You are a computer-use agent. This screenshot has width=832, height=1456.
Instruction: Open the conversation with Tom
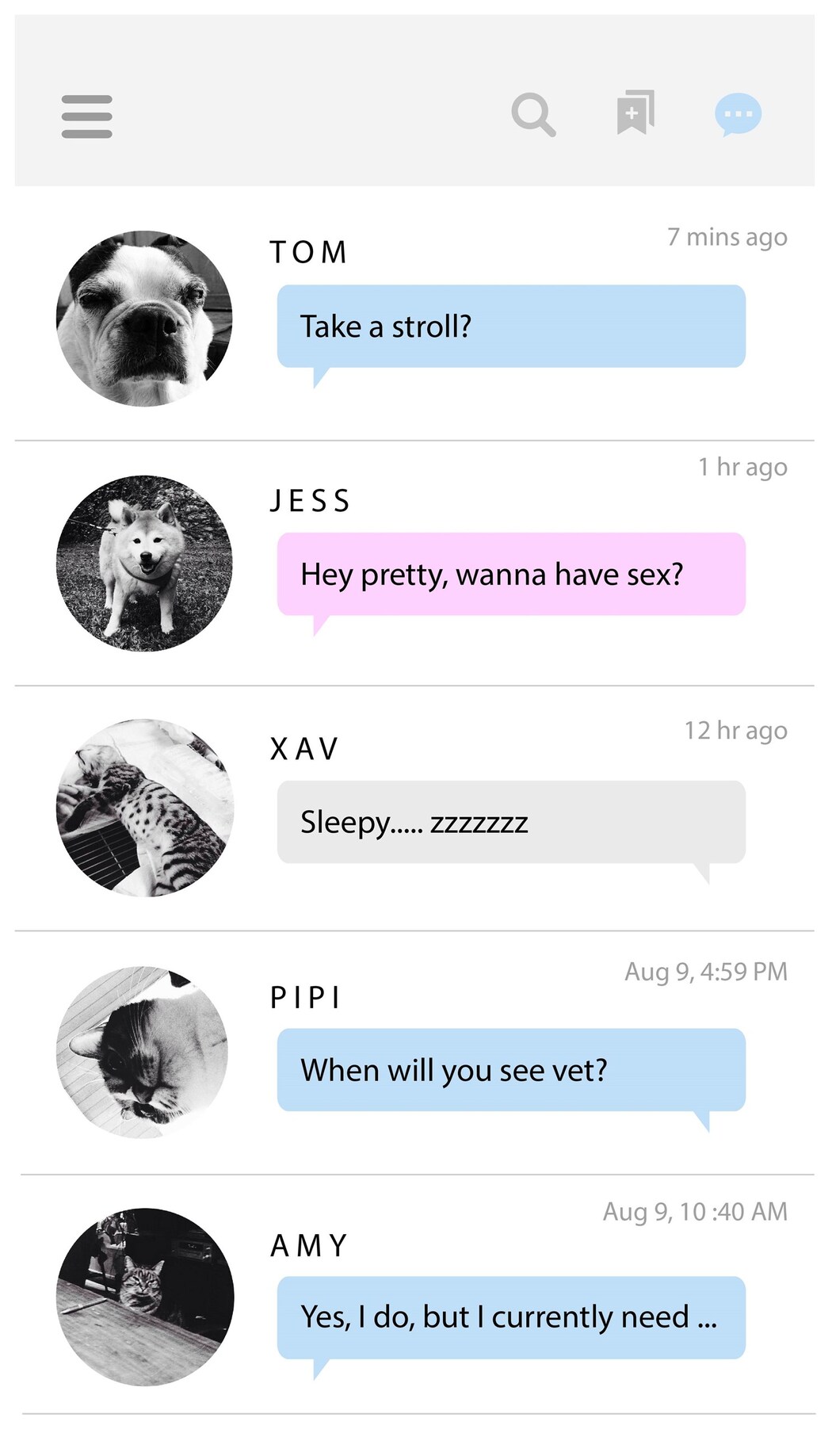511,327
